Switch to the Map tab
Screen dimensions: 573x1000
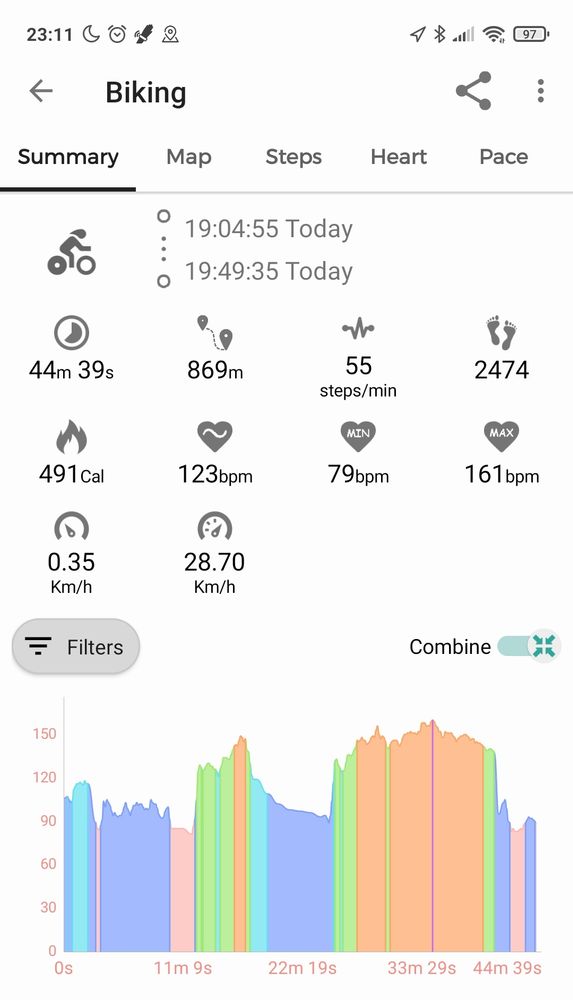pos(188,157)
